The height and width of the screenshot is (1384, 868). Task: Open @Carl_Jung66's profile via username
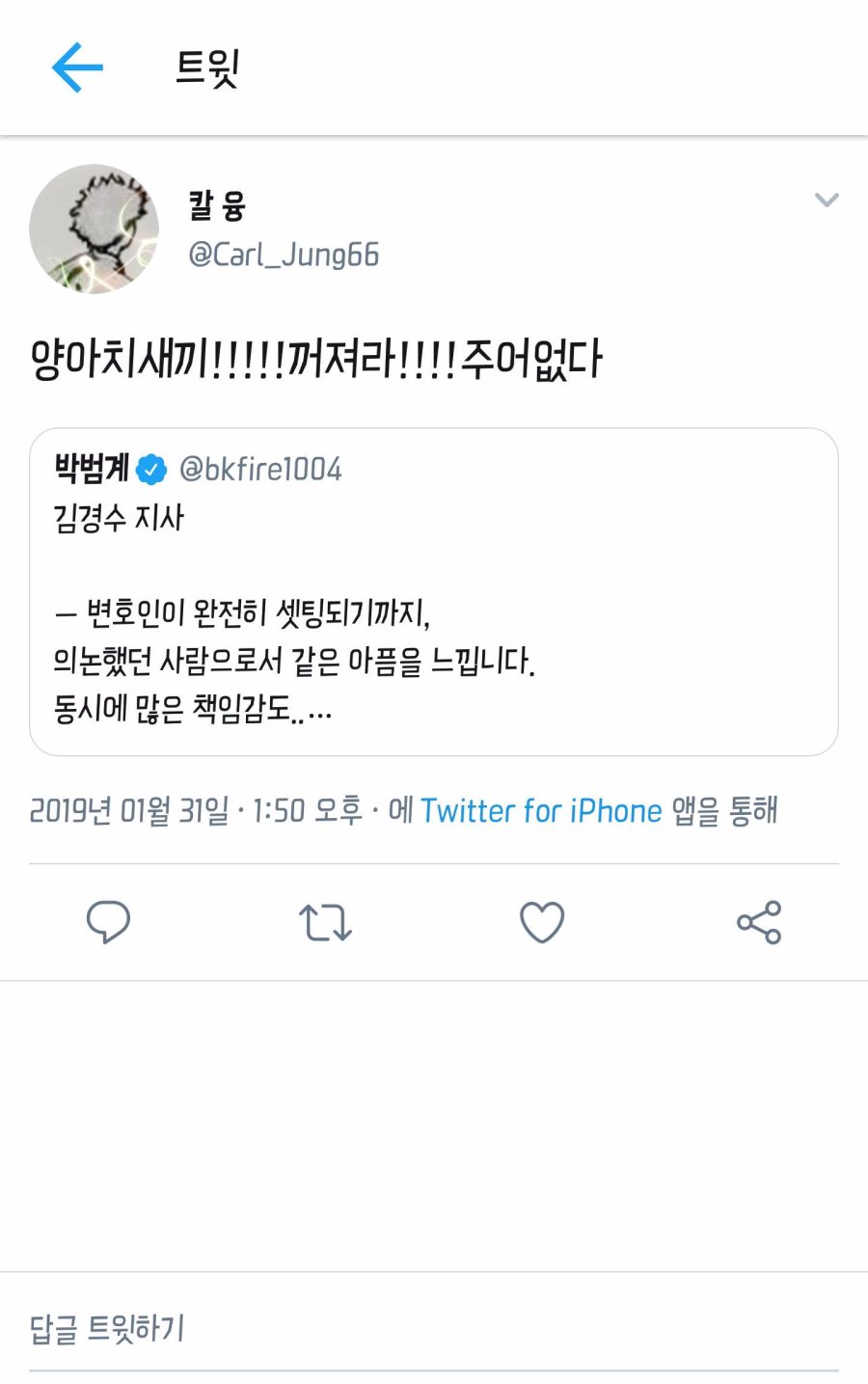coord(283,255)
